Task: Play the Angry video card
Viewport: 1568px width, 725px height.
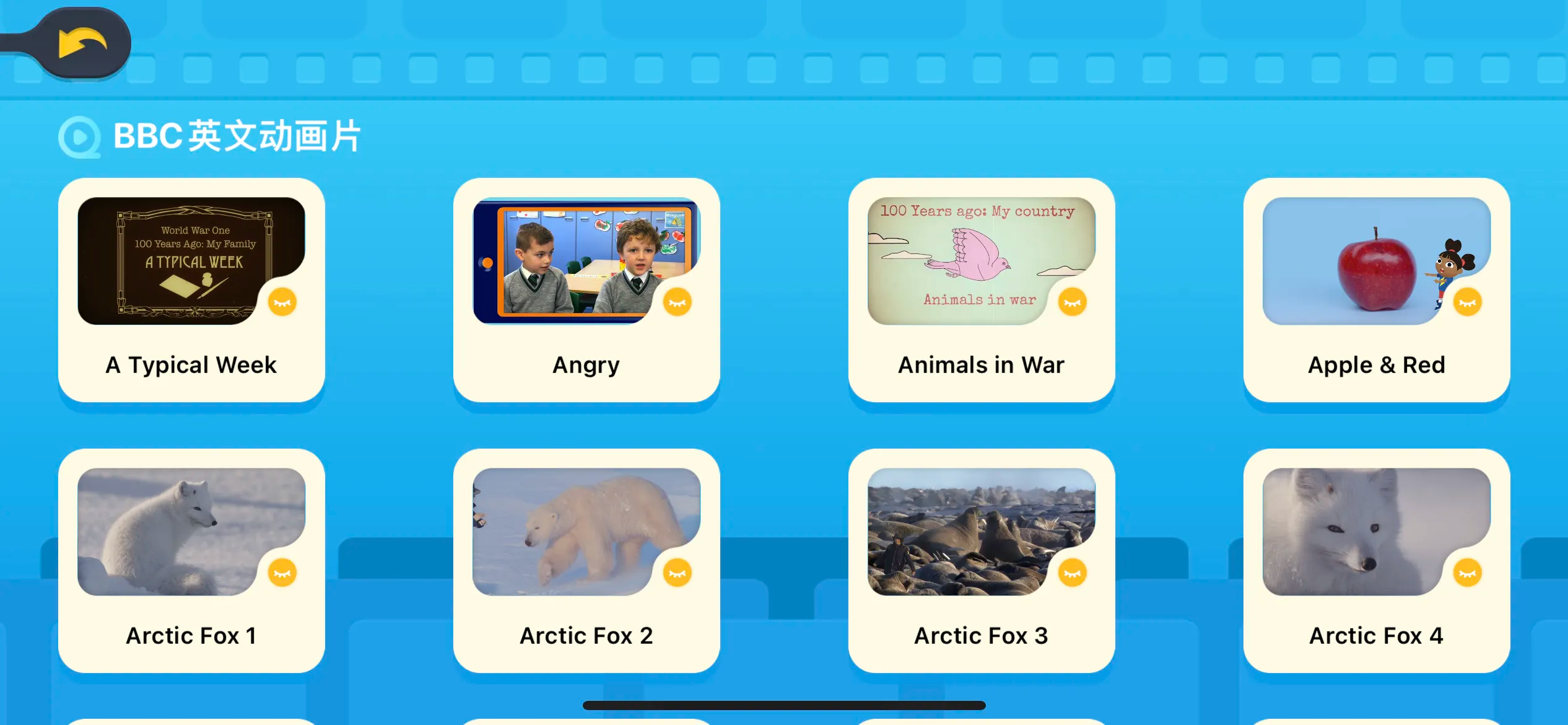Action: 586,289
